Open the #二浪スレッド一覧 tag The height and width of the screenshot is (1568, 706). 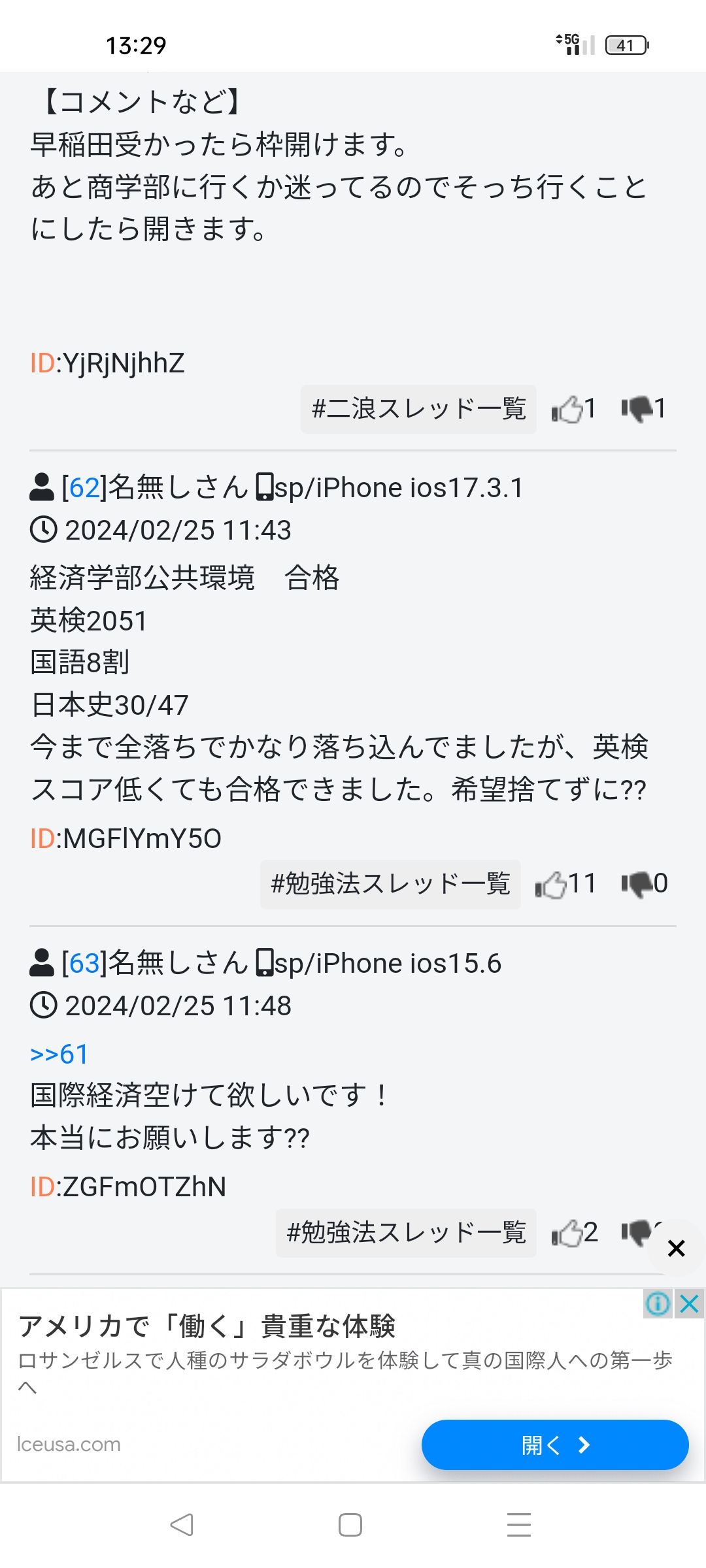(418, 409)
